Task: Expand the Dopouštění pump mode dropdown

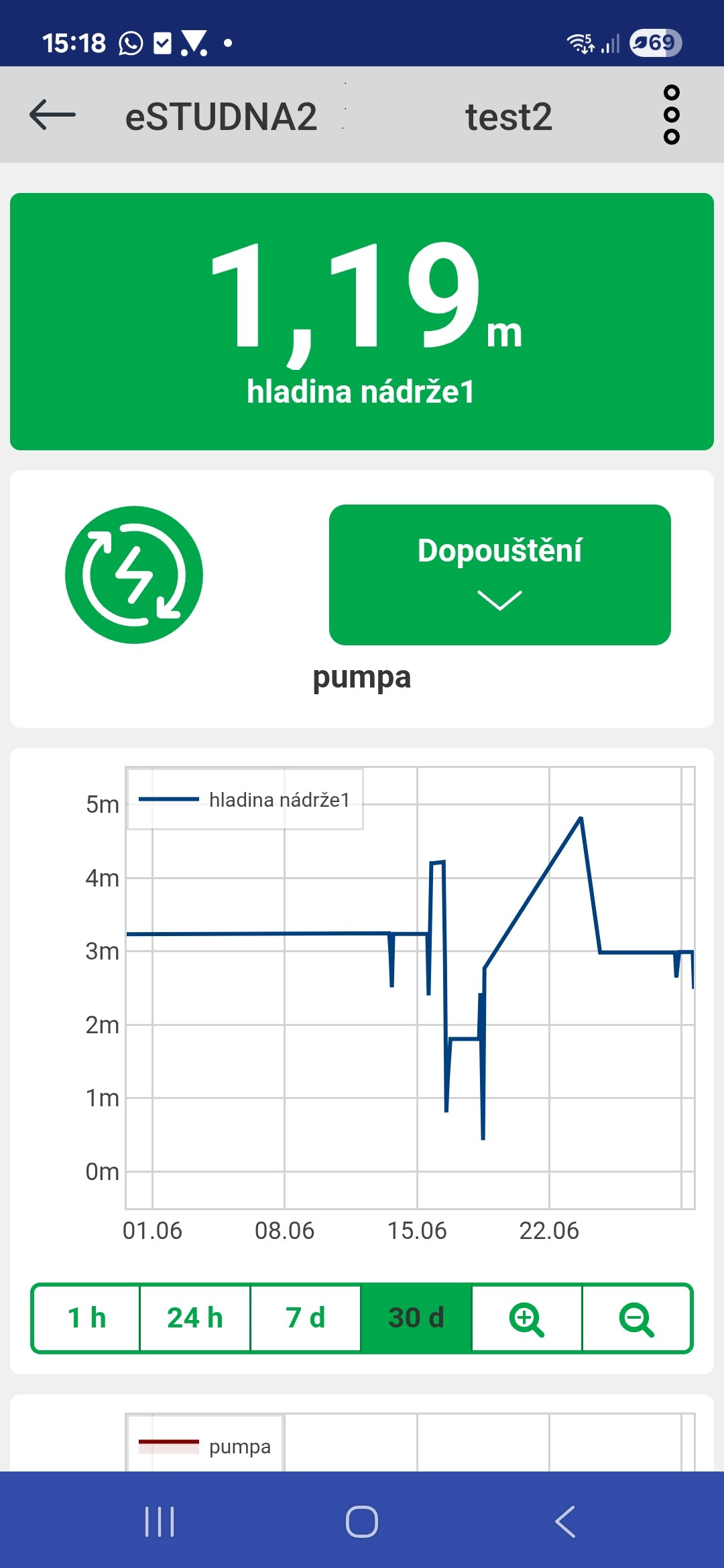Action: pyautogui.click(x=499, y=575)
